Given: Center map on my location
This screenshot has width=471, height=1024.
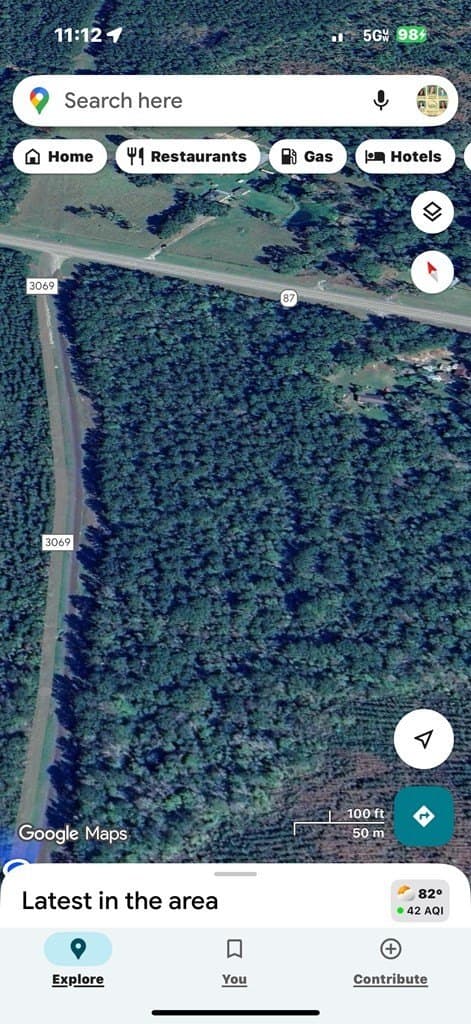Looking at the screenshot, I should click(x=424, y=739).
